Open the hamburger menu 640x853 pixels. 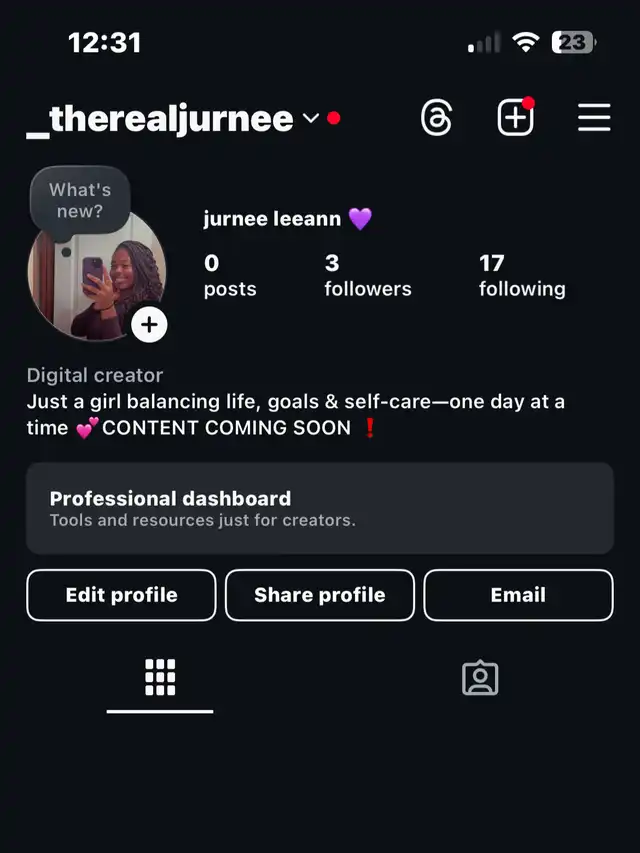coord(594,118)
